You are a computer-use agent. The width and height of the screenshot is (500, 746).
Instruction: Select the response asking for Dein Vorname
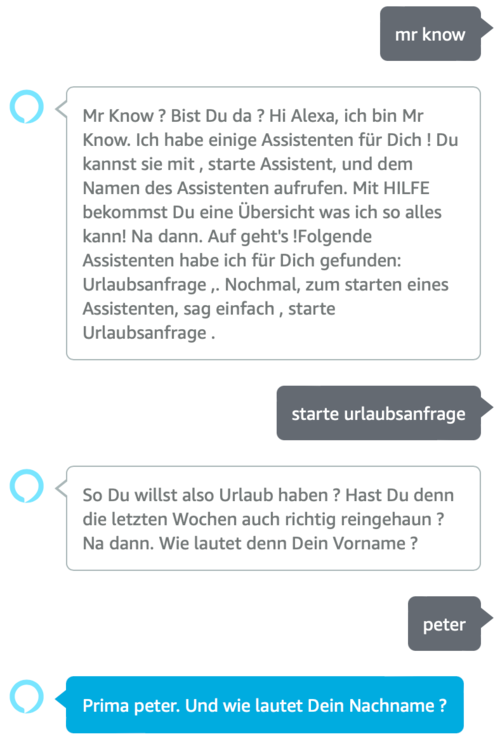coord(273,518)
